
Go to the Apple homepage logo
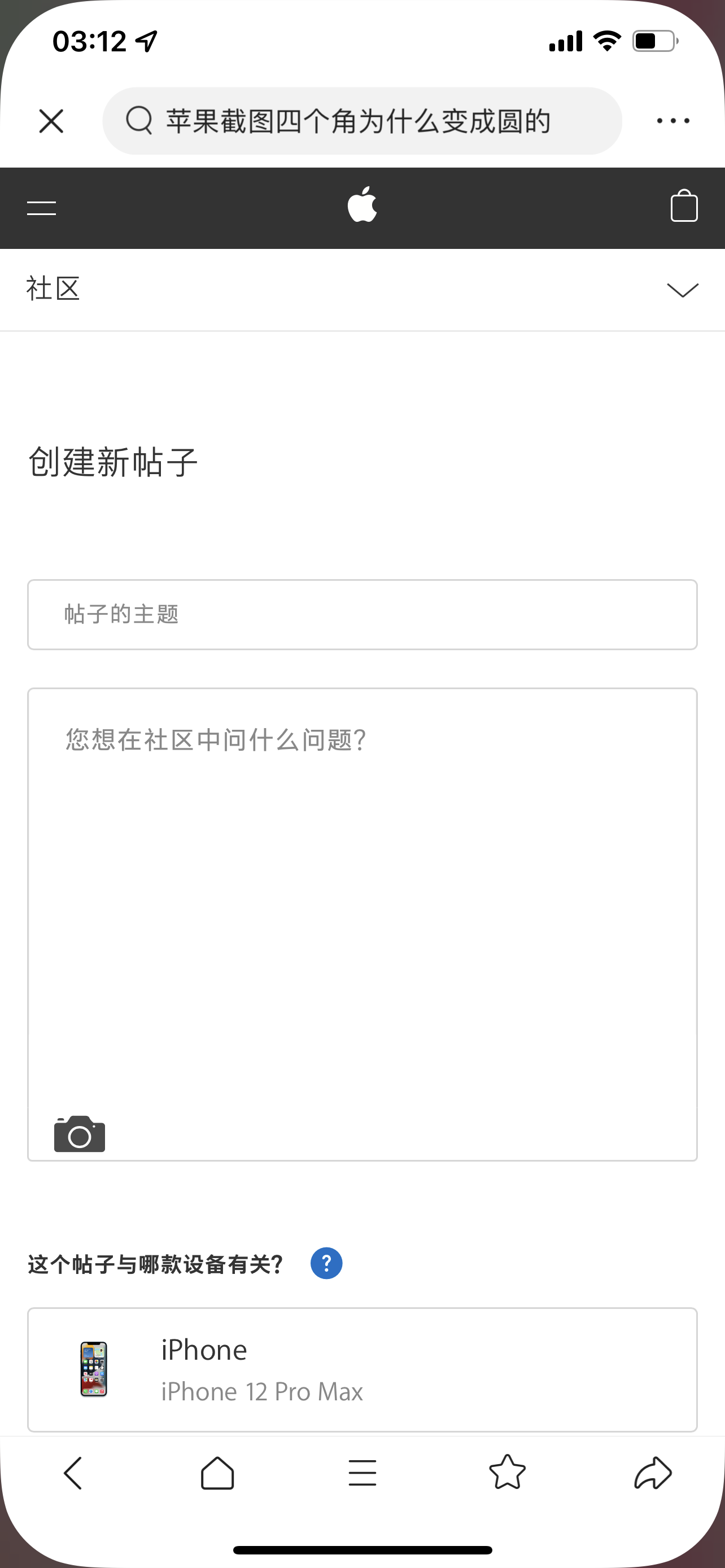coord(362,206)
